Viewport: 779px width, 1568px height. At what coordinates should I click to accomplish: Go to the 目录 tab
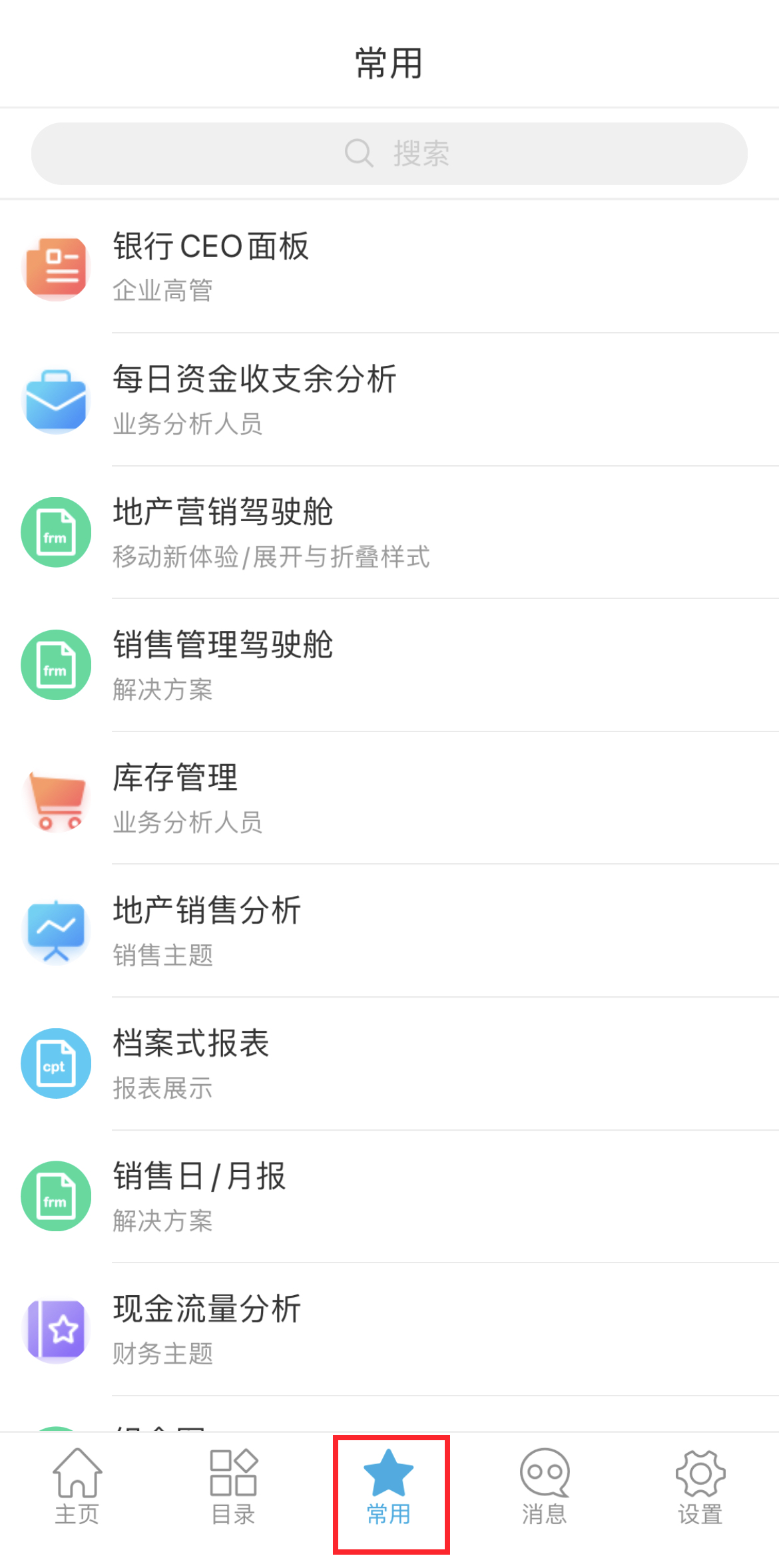pyautogui.click(x=233, y=1487)
